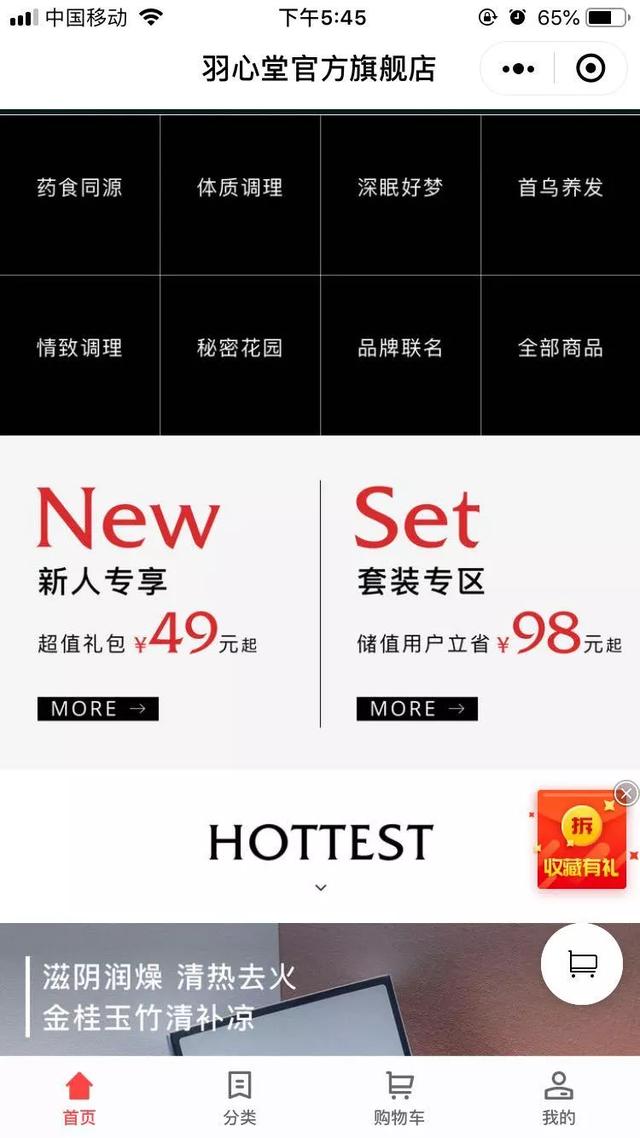Viewport: 640px width, 1138px height.
Task: Open the mini program more options menu
Action: coord(518,69)
